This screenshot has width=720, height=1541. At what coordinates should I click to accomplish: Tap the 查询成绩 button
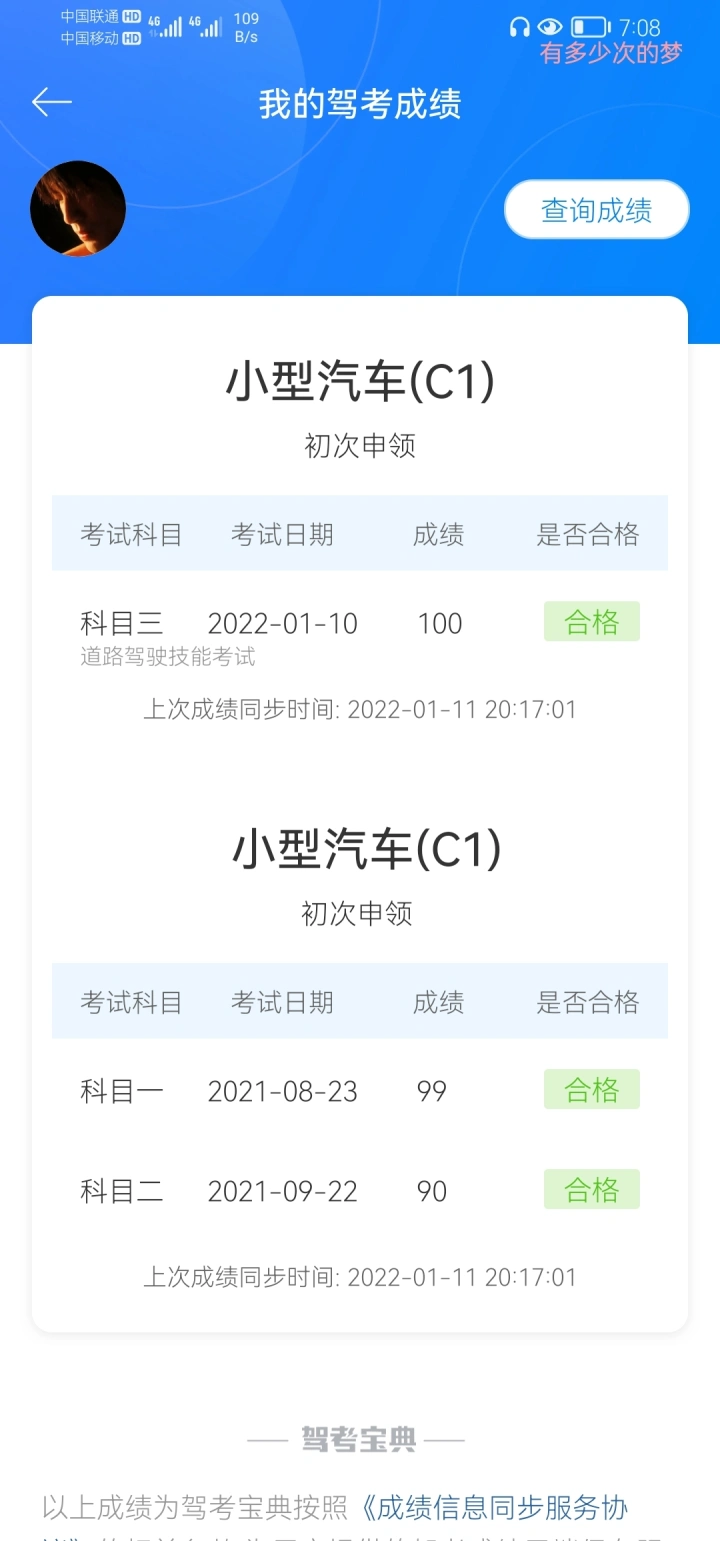click(x=597, y=210)
